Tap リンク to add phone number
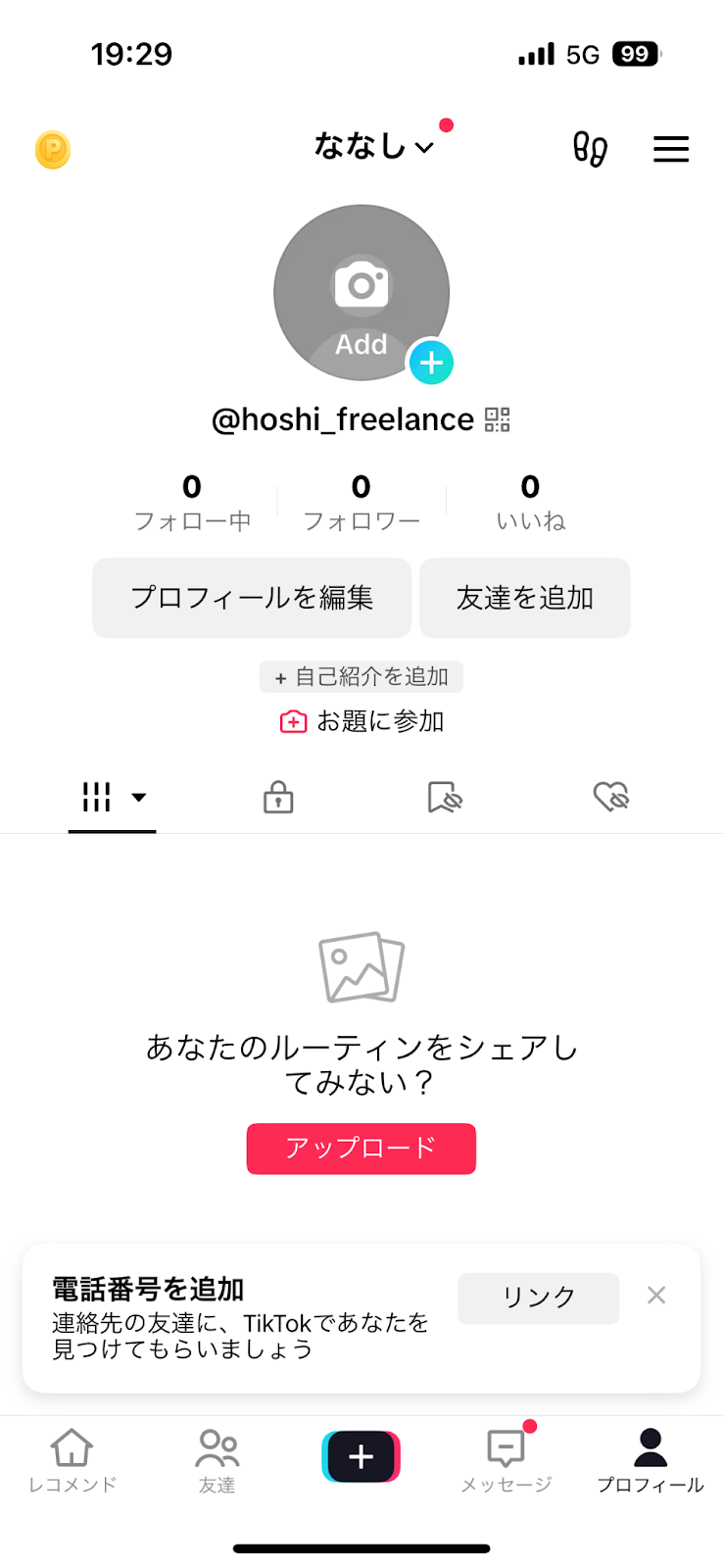The width and height of the screenshot is (723, 1568). pyautogui.click(x=539, y=1298)
